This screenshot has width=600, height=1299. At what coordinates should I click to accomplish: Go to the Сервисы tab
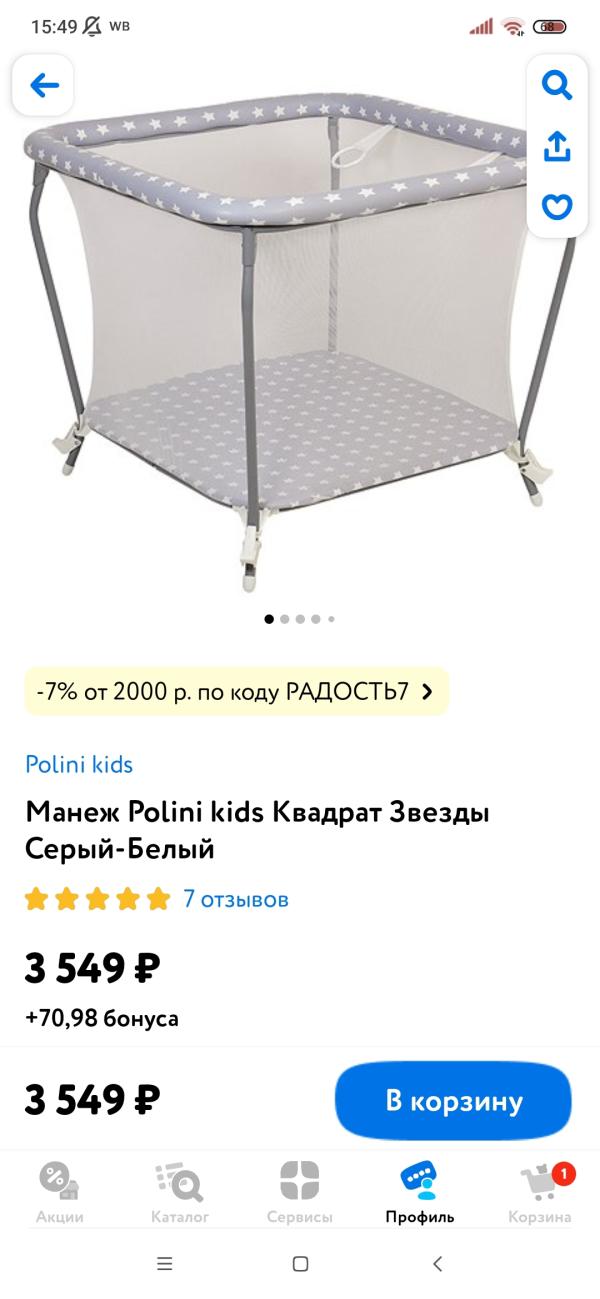point(299,1192)
